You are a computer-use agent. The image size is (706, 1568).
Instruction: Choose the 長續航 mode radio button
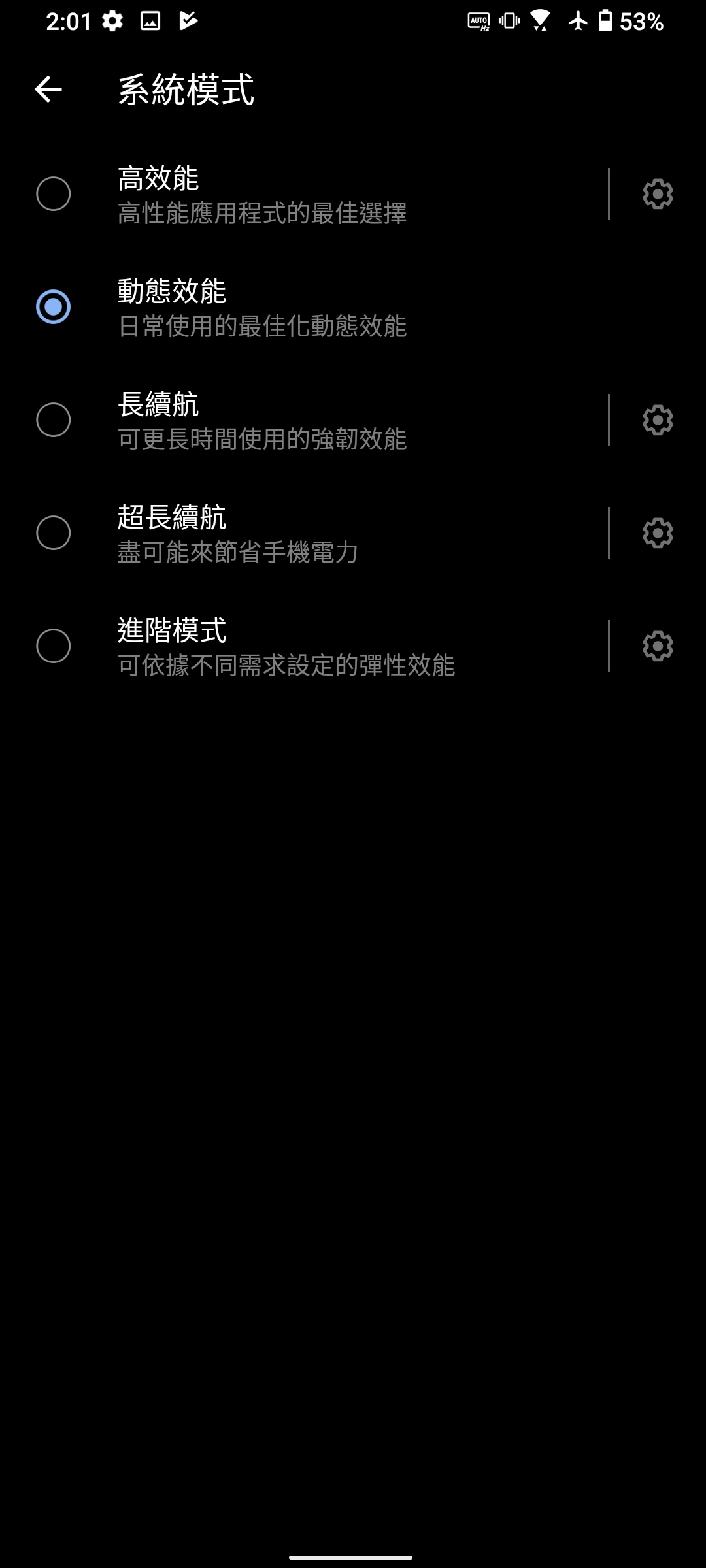53,420
